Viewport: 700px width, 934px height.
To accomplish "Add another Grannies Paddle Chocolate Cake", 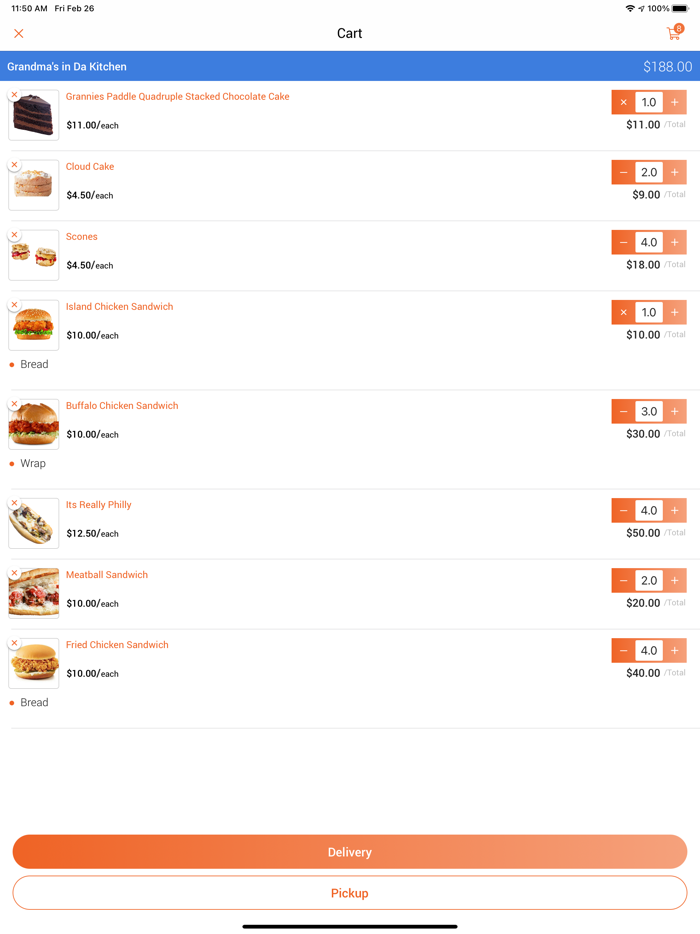I will (x=675, y=102).
